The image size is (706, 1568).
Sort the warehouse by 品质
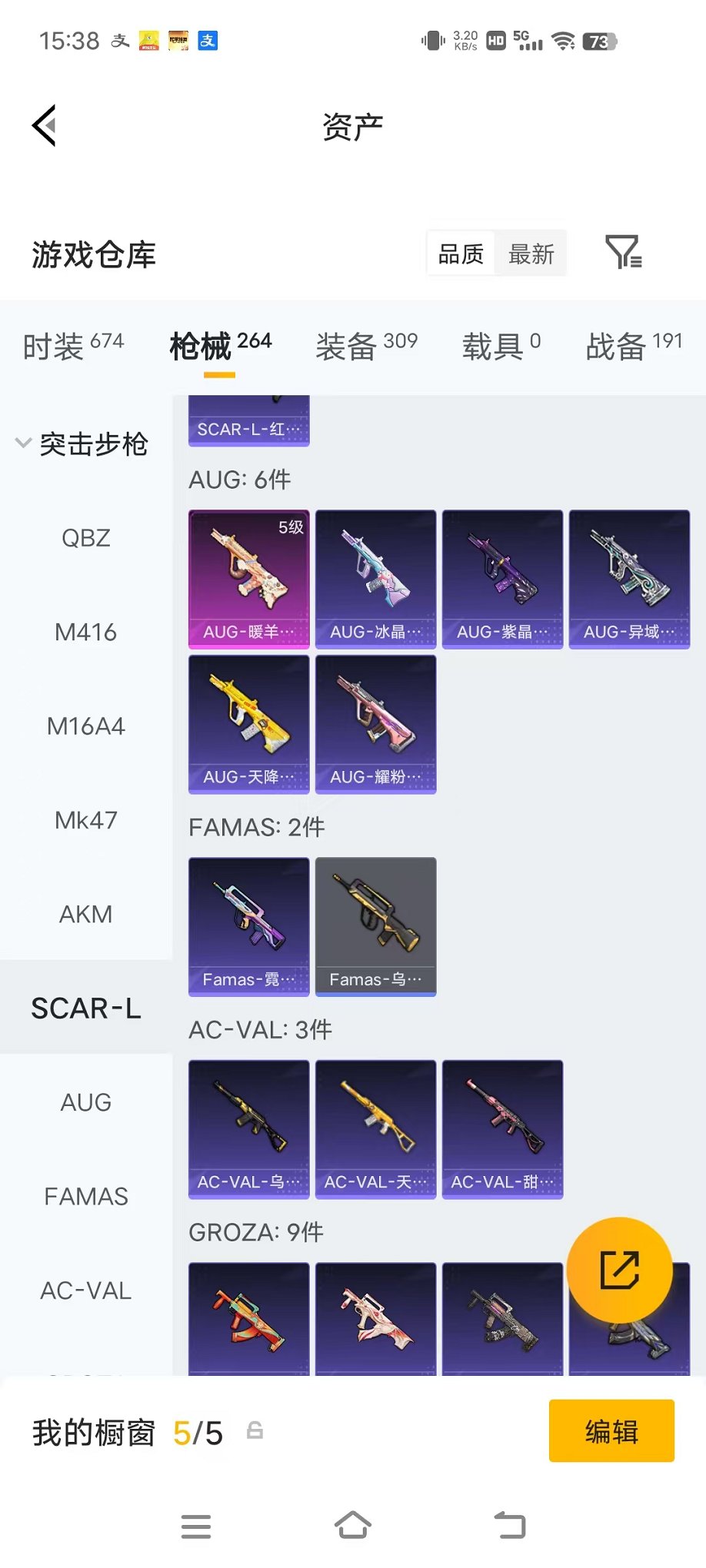pyautogui.click(x=461, y=254)
